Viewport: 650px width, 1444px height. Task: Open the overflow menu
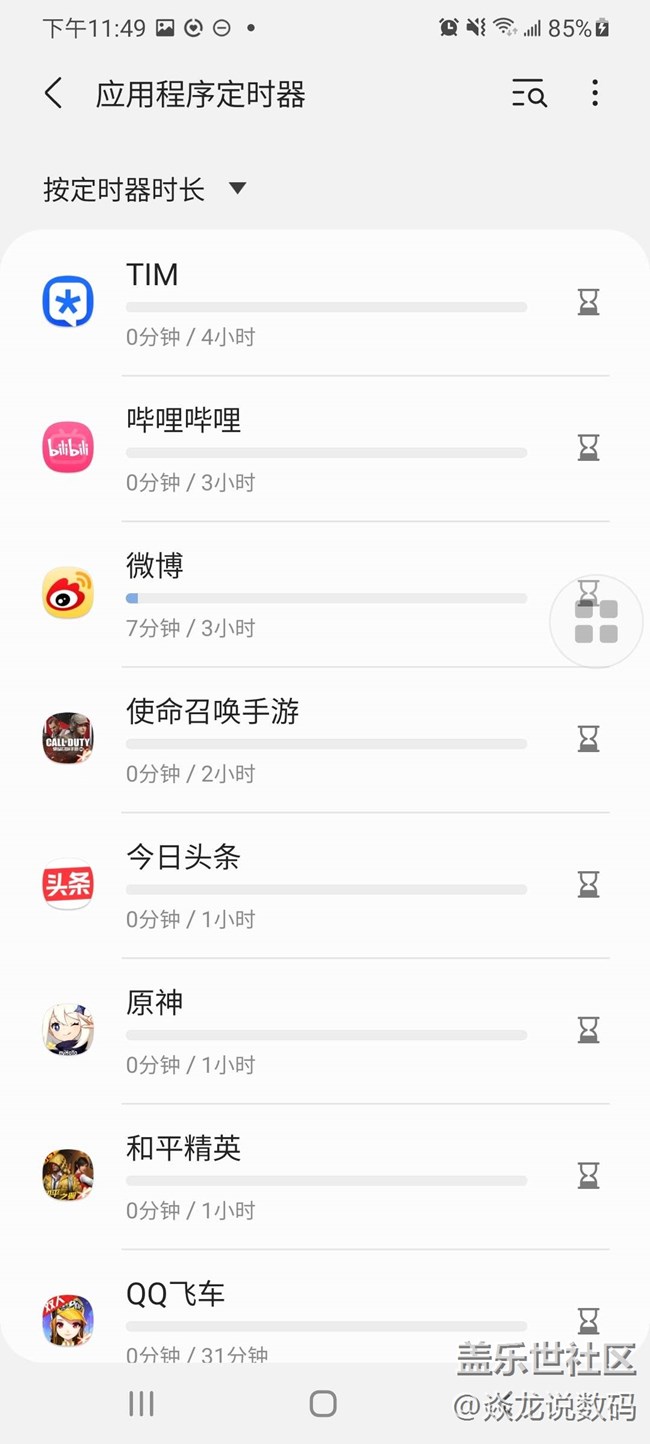[595, 94]
